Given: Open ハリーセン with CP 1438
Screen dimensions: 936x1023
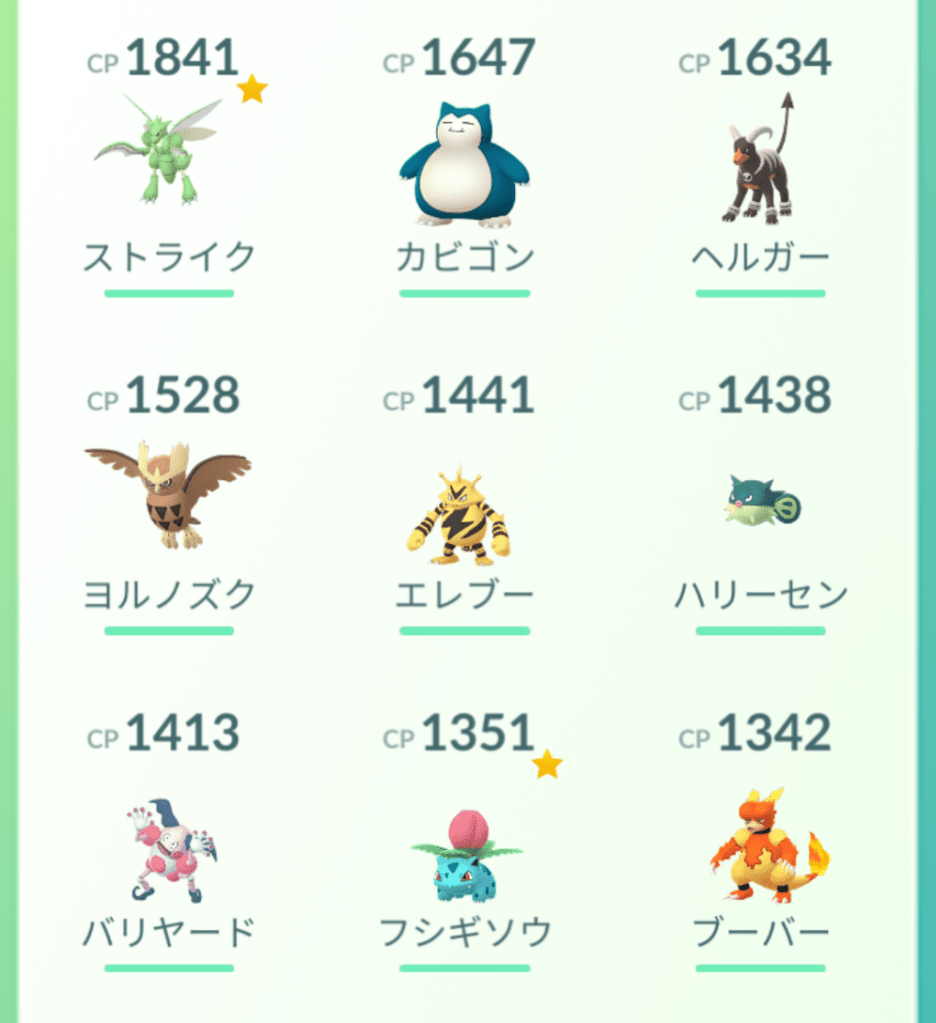Looking at the screenshot, I should tap(762, 502).
